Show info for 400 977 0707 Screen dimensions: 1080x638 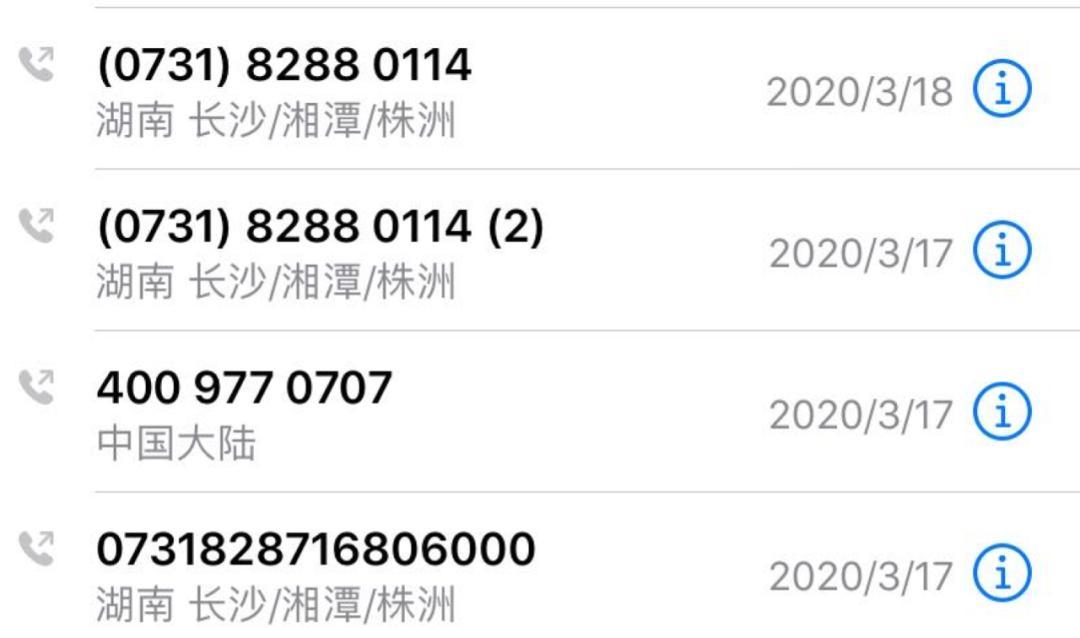tap(1001, 413)
